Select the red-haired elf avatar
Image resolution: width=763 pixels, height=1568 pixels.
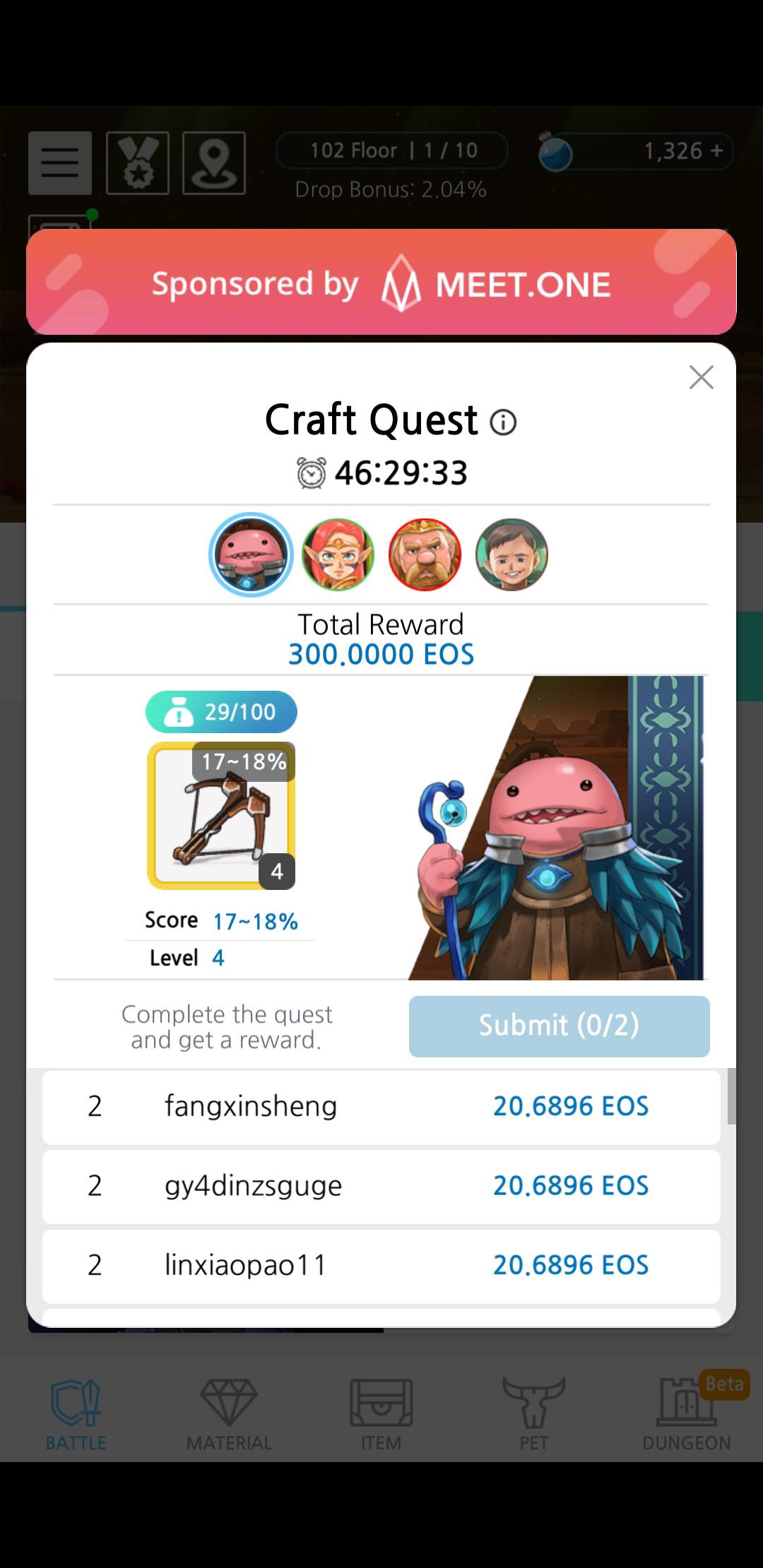click(x=338, y=555)
